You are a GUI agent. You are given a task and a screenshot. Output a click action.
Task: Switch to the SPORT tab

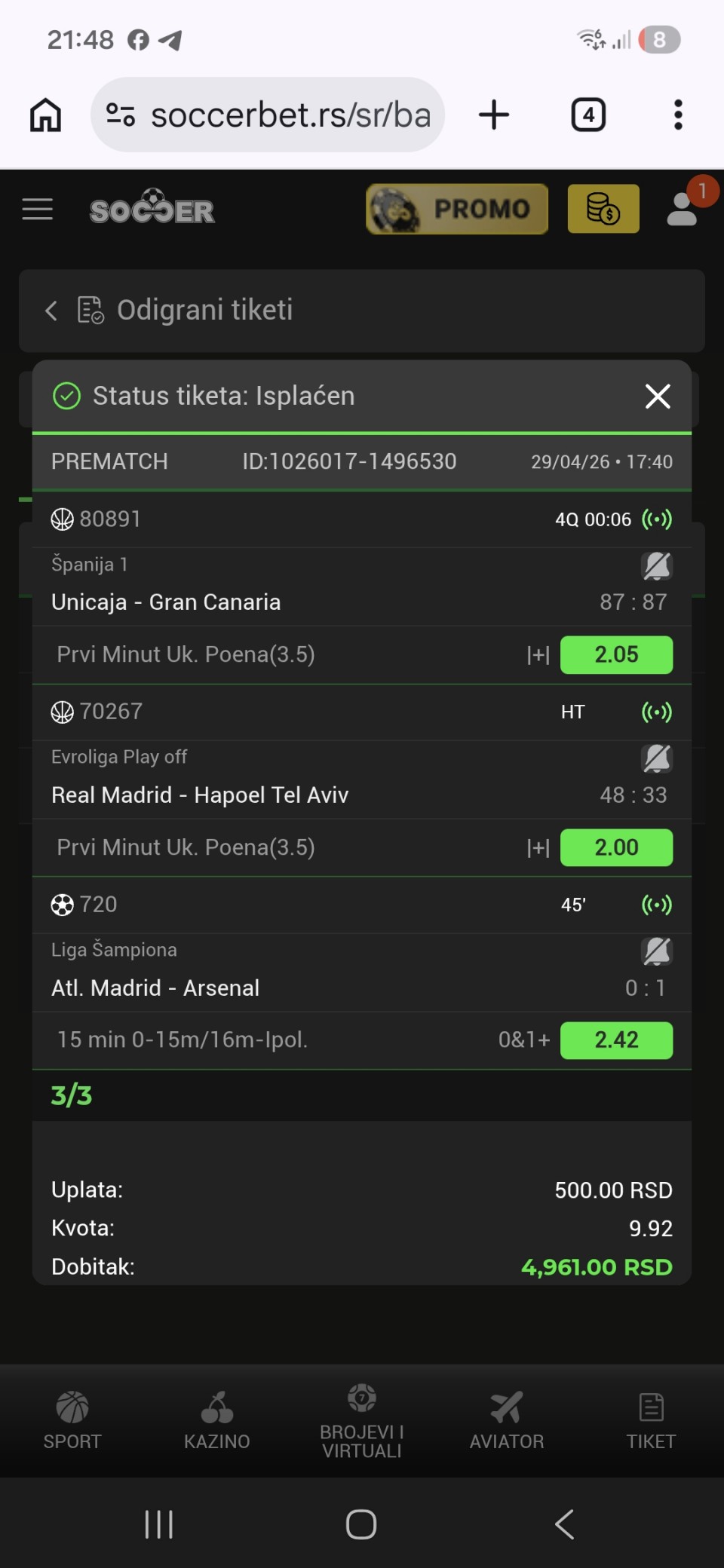pyautogui.click(x=72, y=1420)
